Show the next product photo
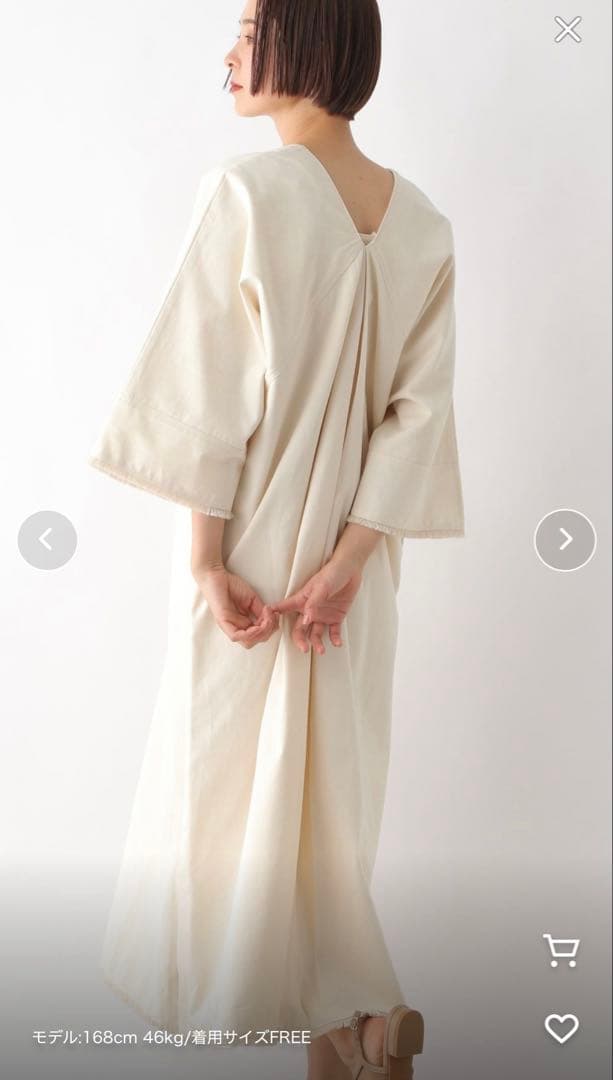Viewport: 613px width, 1080px height. (565, 540)
